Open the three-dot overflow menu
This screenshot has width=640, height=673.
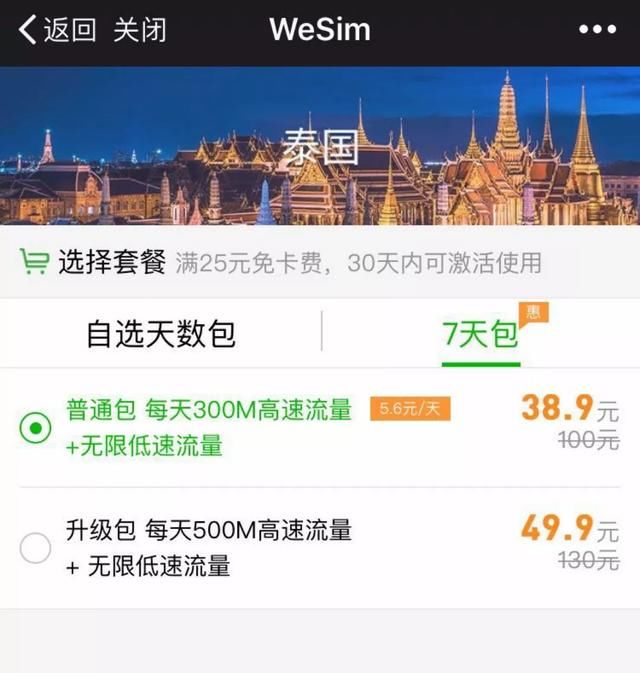(598, 30)
